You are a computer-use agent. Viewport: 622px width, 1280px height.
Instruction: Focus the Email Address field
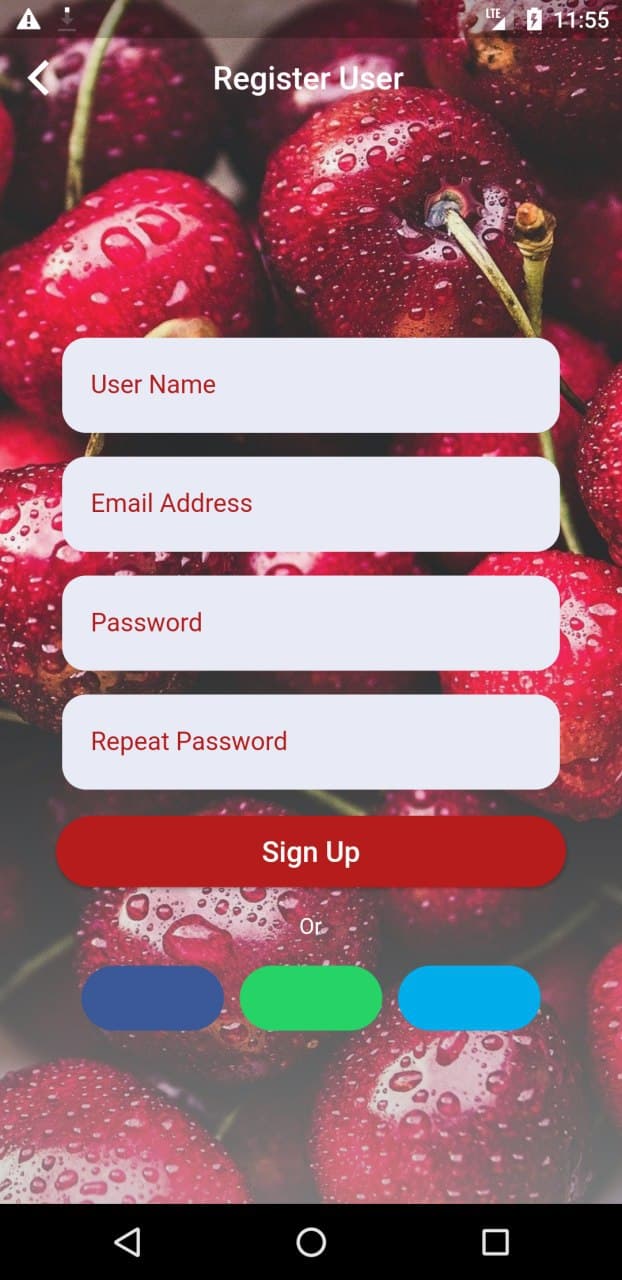pyautogui.click(x=310, y=504)
